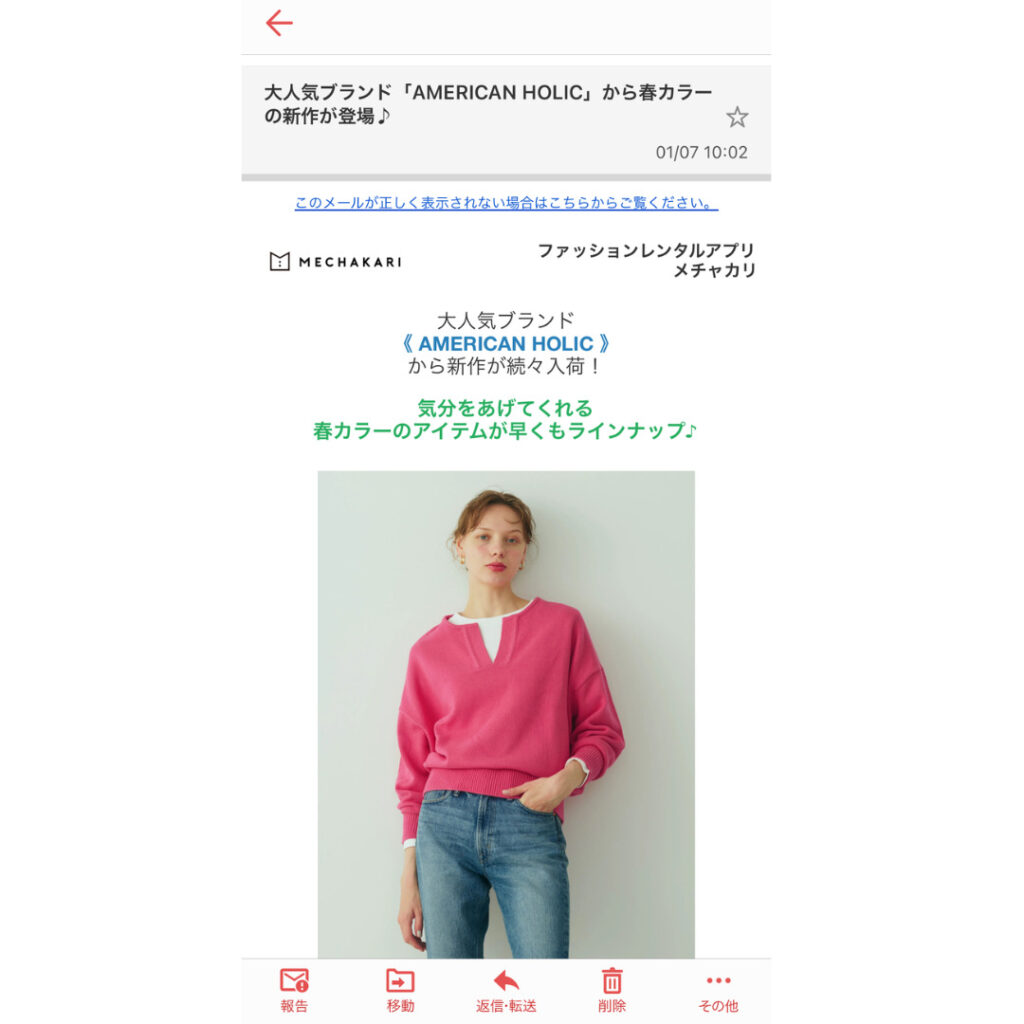Reply or forward via 返信・転送
Viewport: 1024px width, 1024px height.
point(506,991)
